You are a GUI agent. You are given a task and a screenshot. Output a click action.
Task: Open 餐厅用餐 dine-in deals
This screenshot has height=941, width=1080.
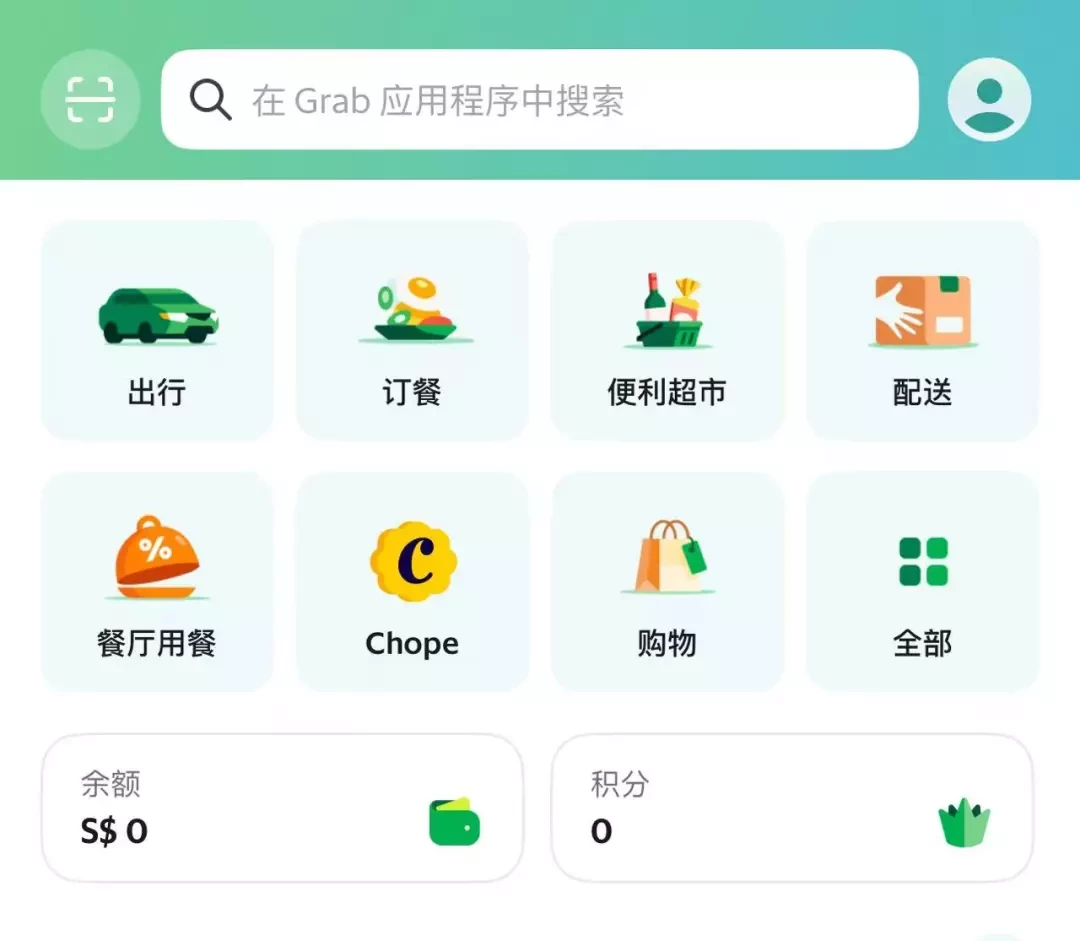pyautogui.click(x=157, y=582)
